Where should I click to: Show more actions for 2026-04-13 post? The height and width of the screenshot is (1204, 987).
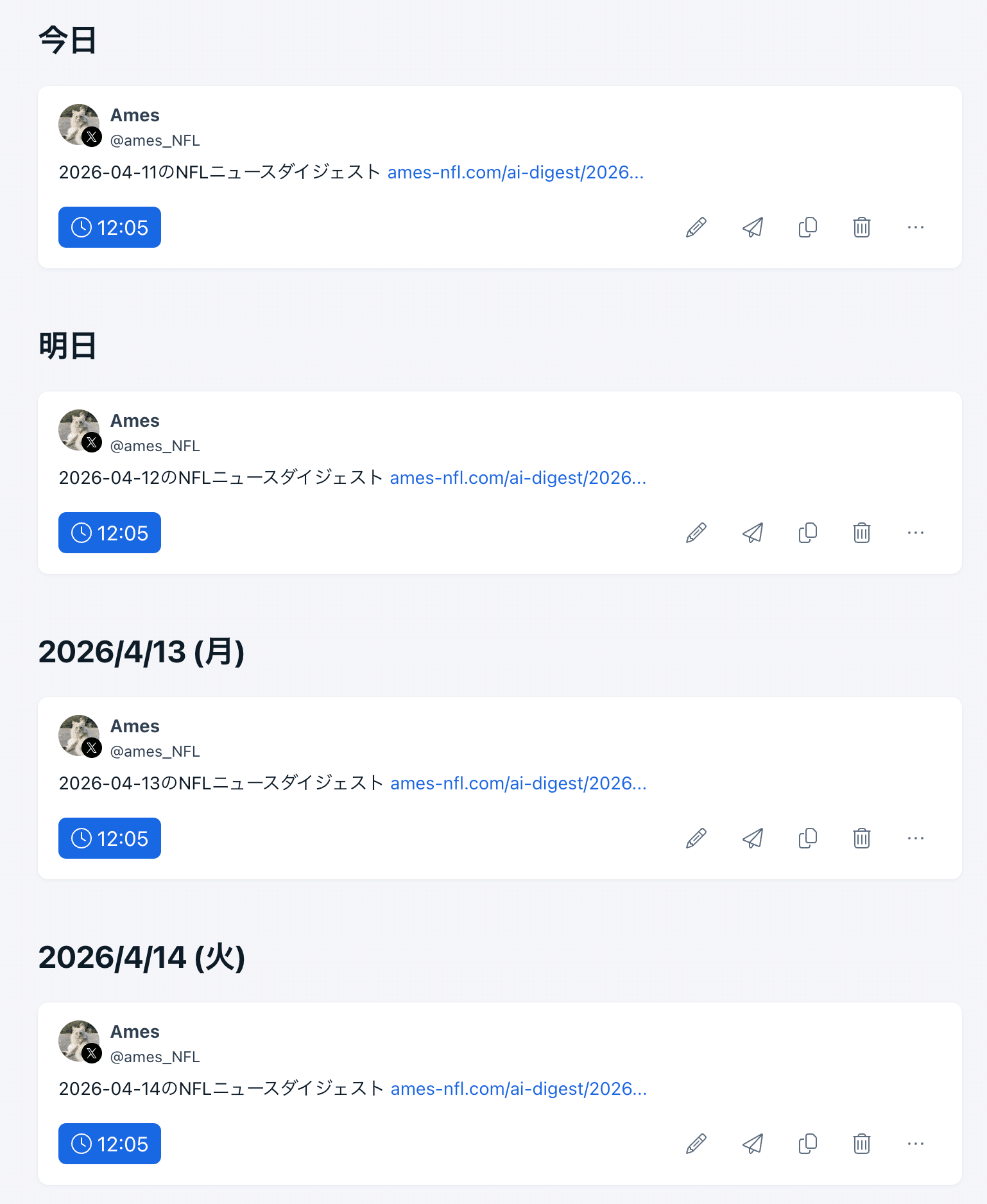click(916, 838)
